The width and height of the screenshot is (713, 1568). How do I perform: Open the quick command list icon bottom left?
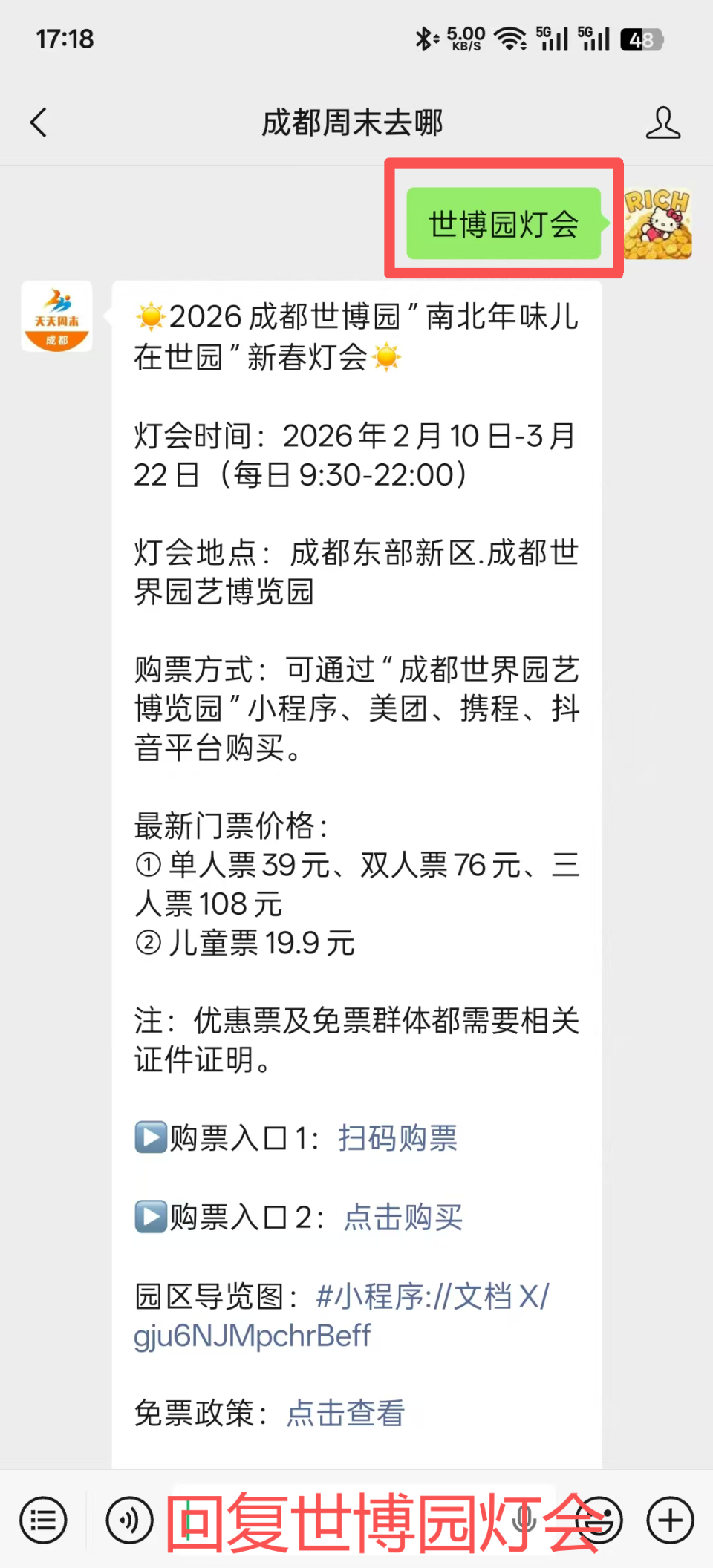click(43, 1520)
